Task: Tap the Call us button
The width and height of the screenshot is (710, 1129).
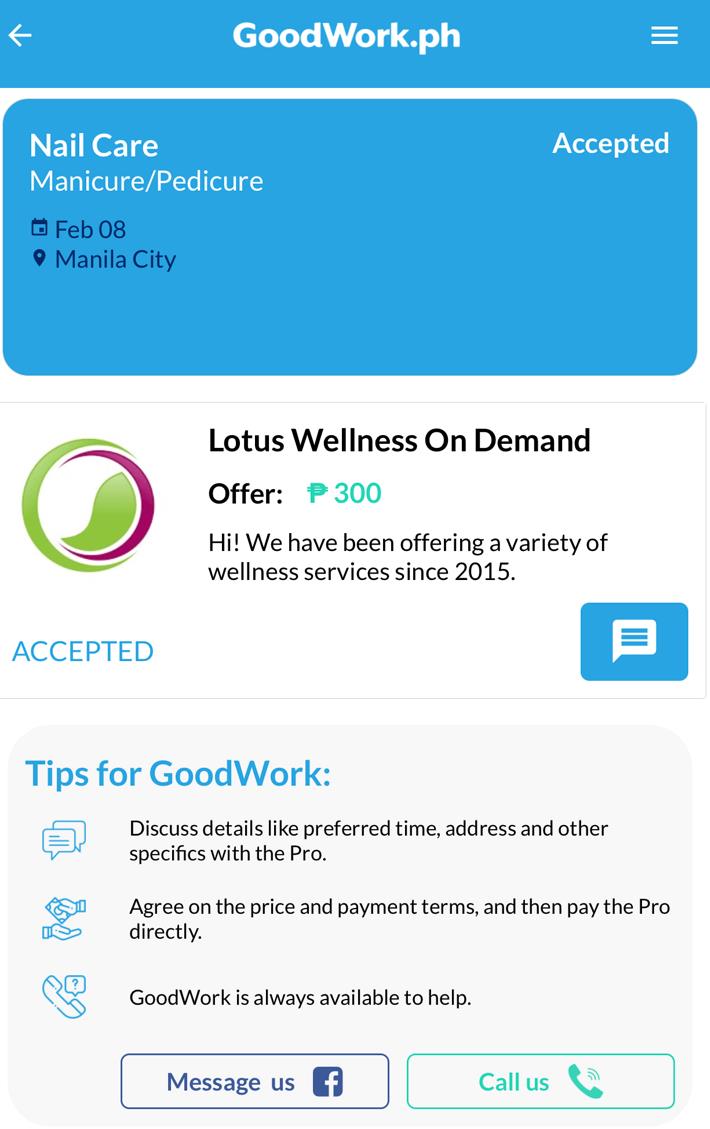Action: click(x=540, y=1081)
